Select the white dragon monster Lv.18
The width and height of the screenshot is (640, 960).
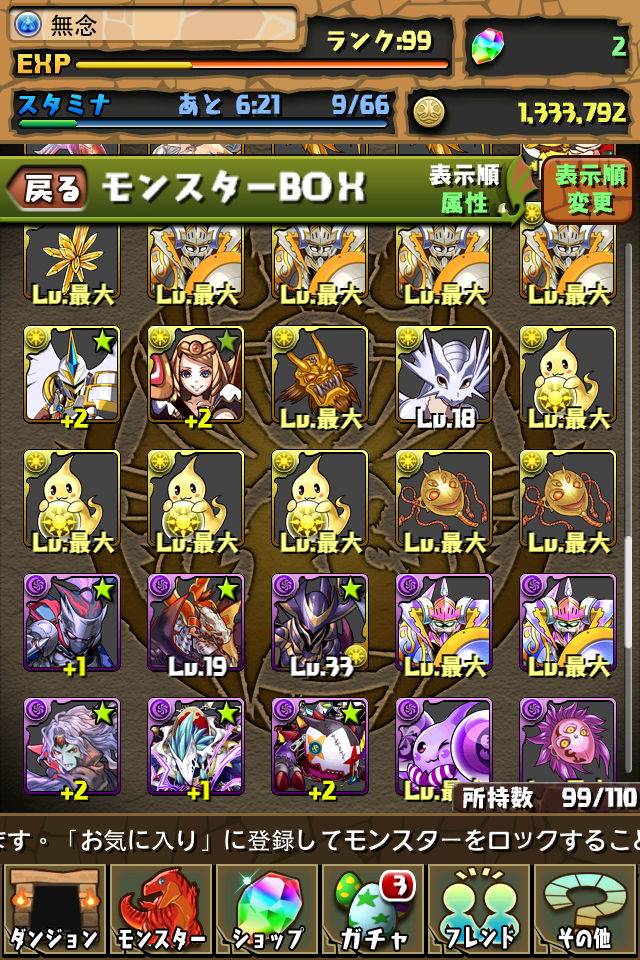[x=443, y=375]
